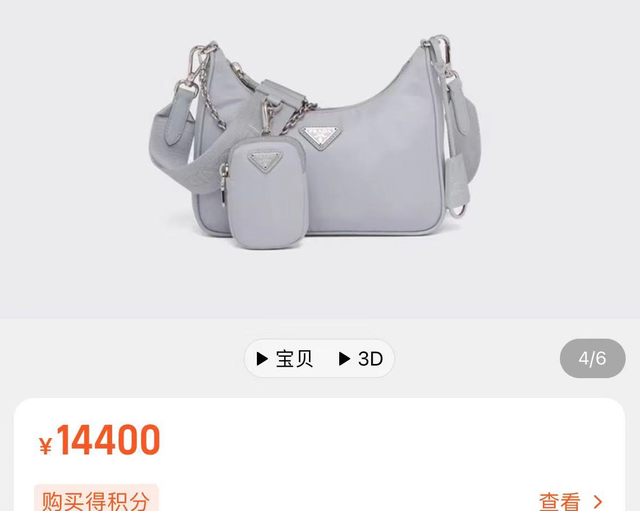Switch to the 宝贝 media view
Screen dimensions: 640x511
[x=285, y=359]
